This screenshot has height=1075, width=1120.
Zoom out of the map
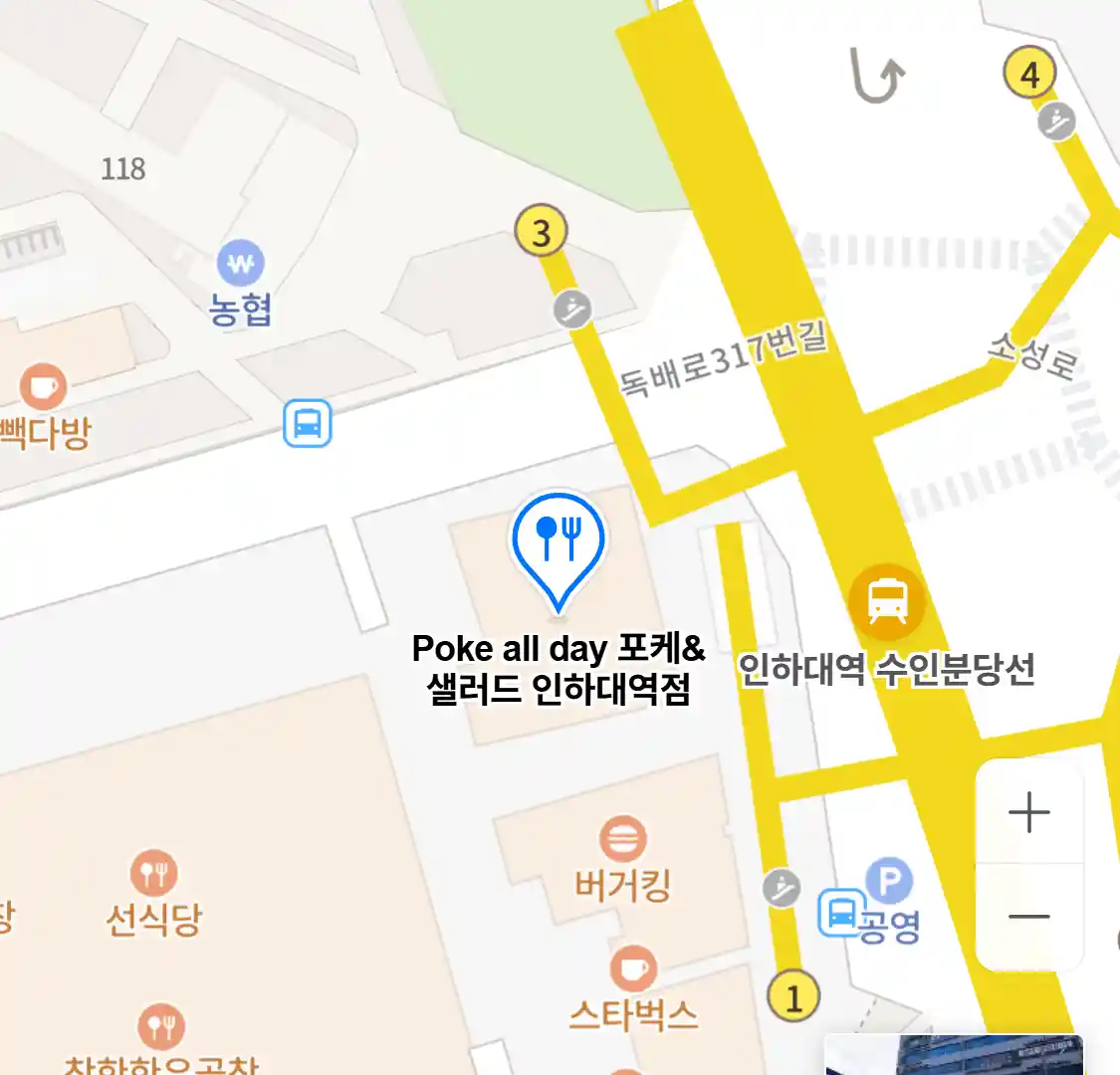1028,916
